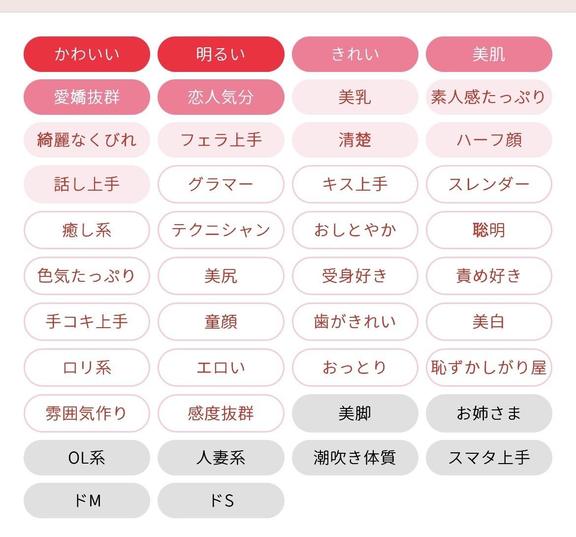This screenshot has width=576, height=537.
Task: Tap the おっとり chip
Action: pos(355,367)
